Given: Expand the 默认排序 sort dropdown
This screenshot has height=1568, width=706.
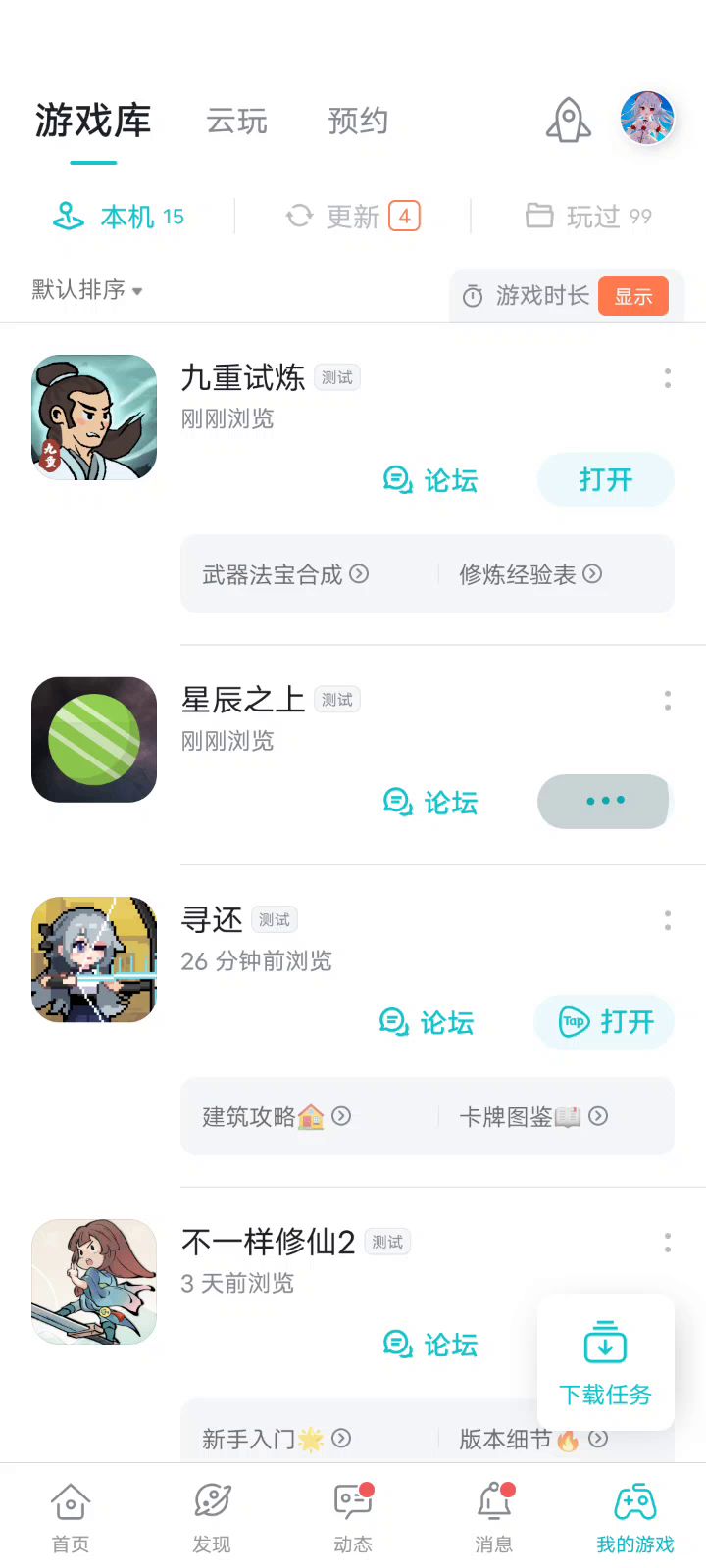Looking at the screenshot, I should coord(87,290).
